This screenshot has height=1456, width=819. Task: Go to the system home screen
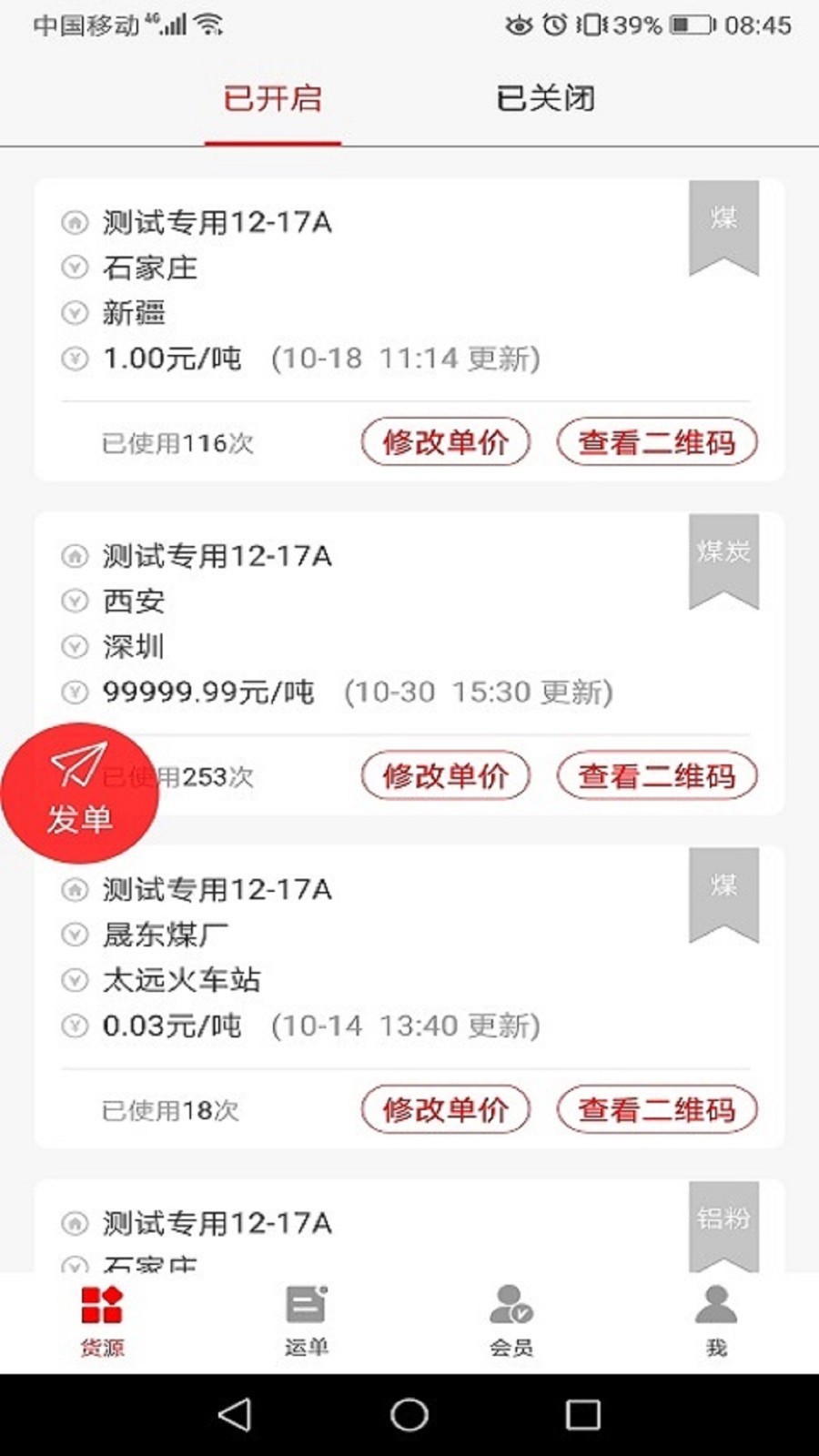(x=409, y=1414)
